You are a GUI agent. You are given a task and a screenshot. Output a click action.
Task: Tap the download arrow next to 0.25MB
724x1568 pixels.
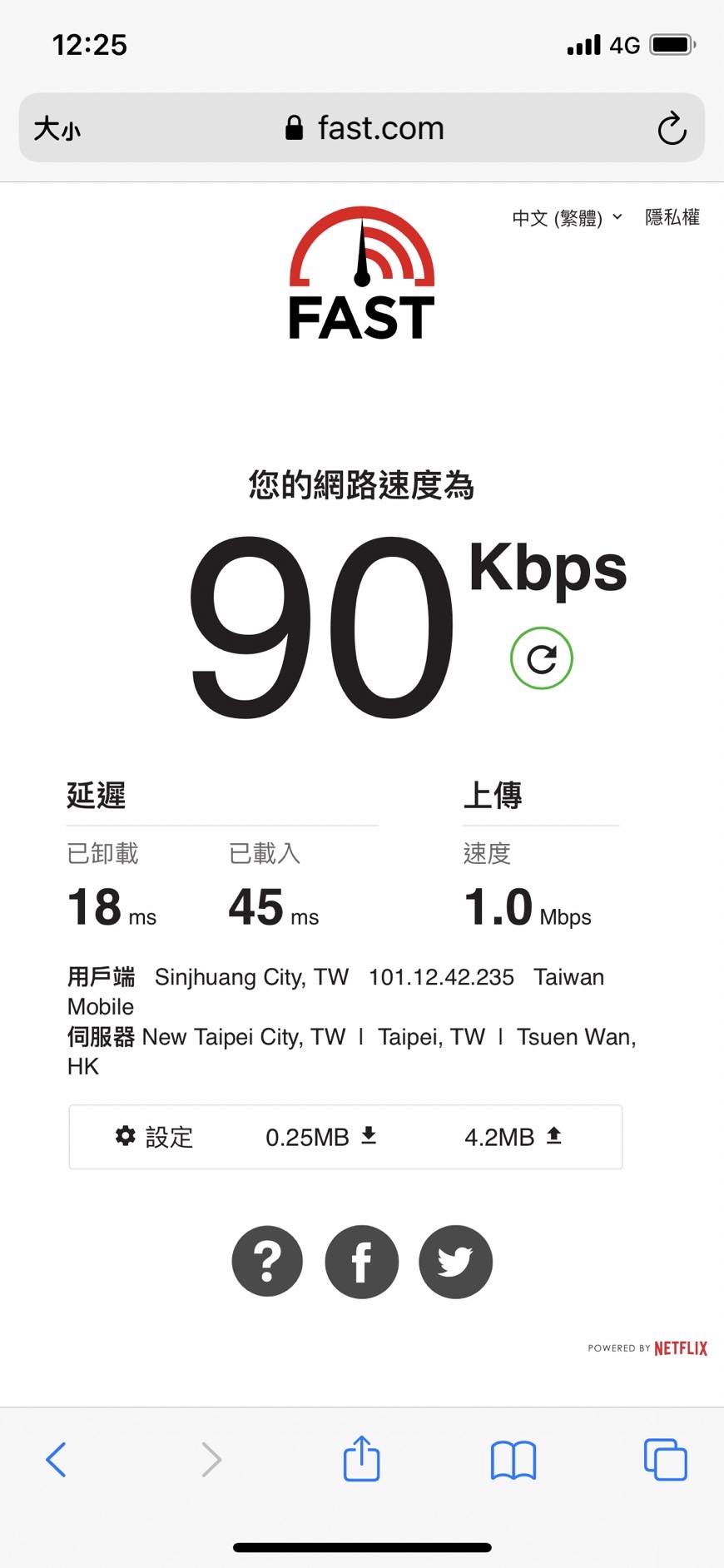click(369, 1135)
